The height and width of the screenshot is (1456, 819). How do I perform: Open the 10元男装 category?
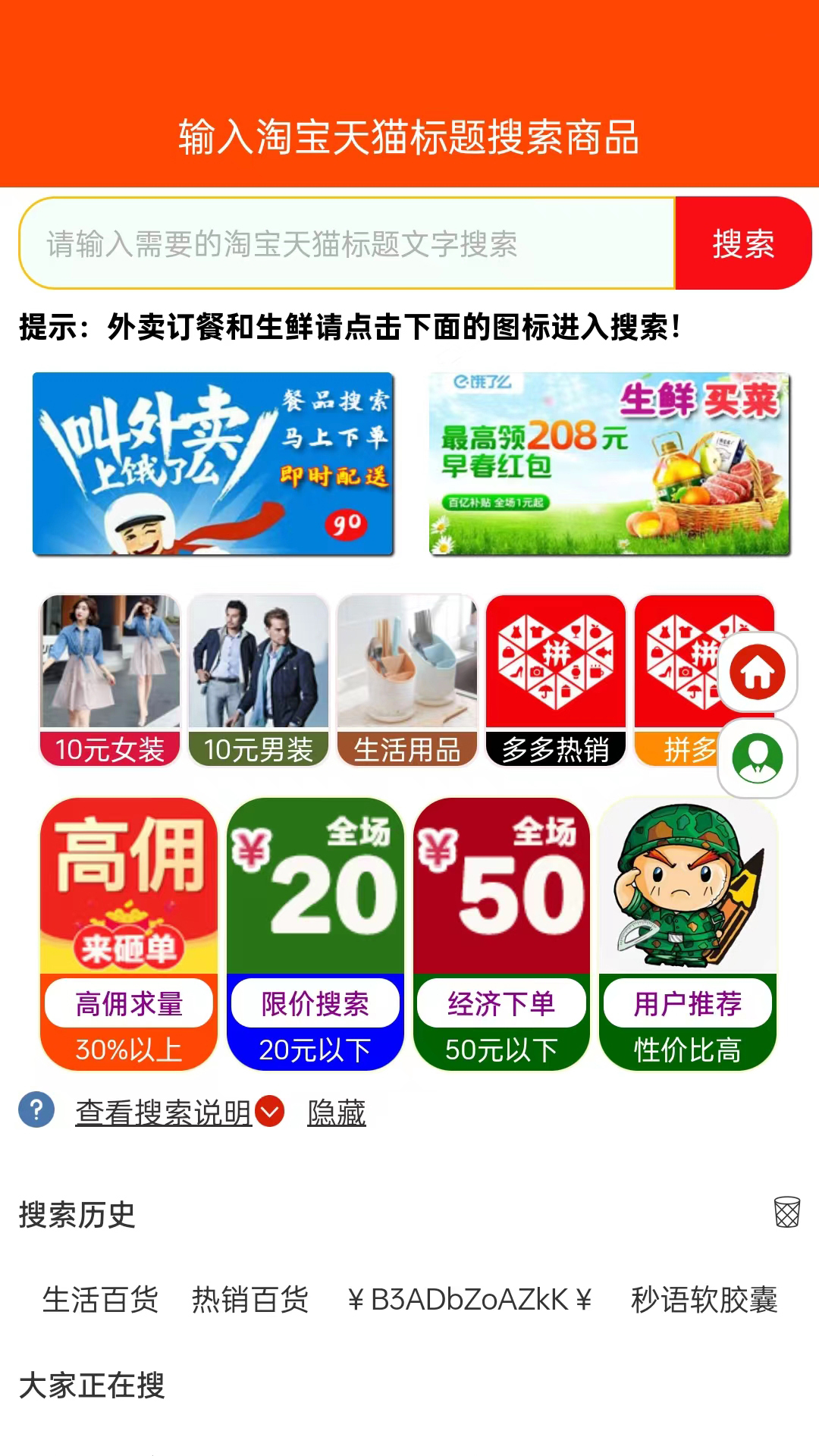coord(259,680)
